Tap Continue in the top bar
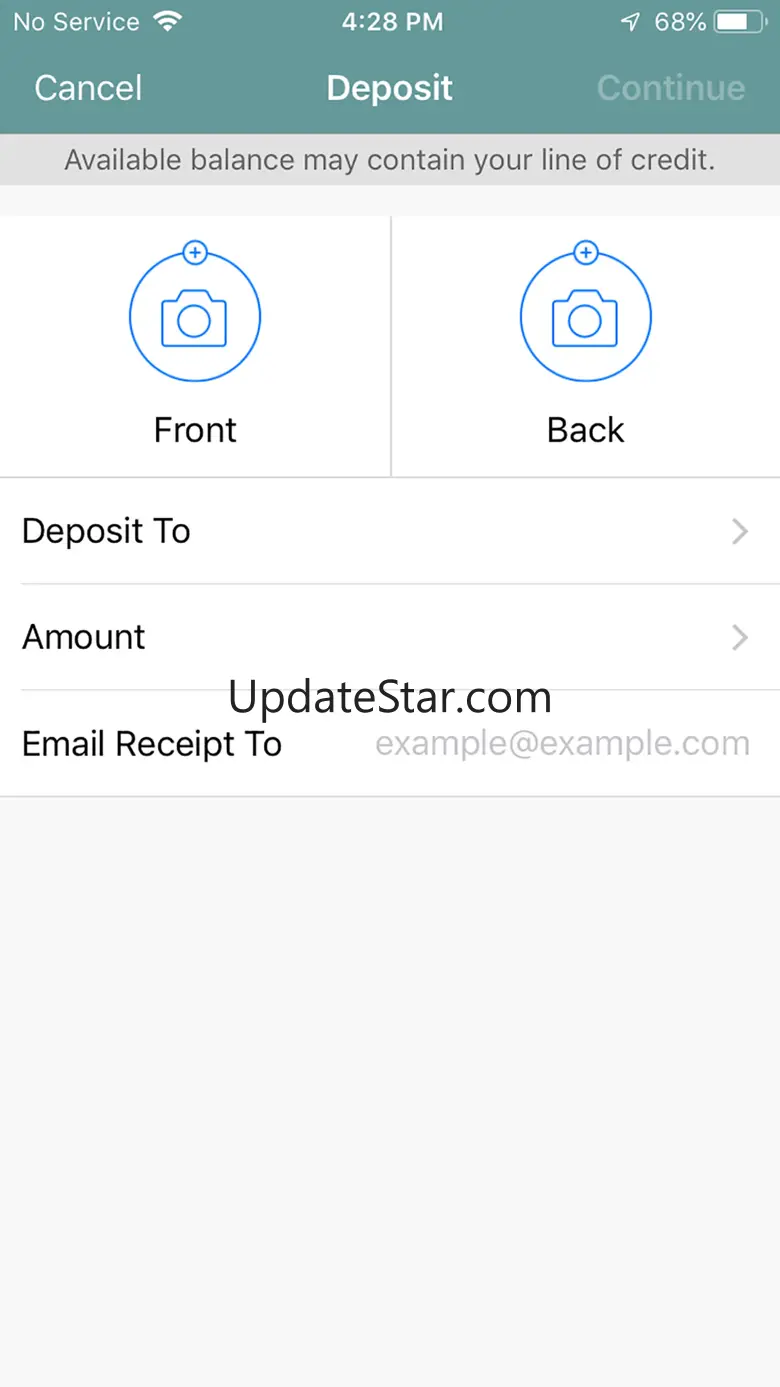The height and width of the screenshot is (1387, 780). point(671,88)
